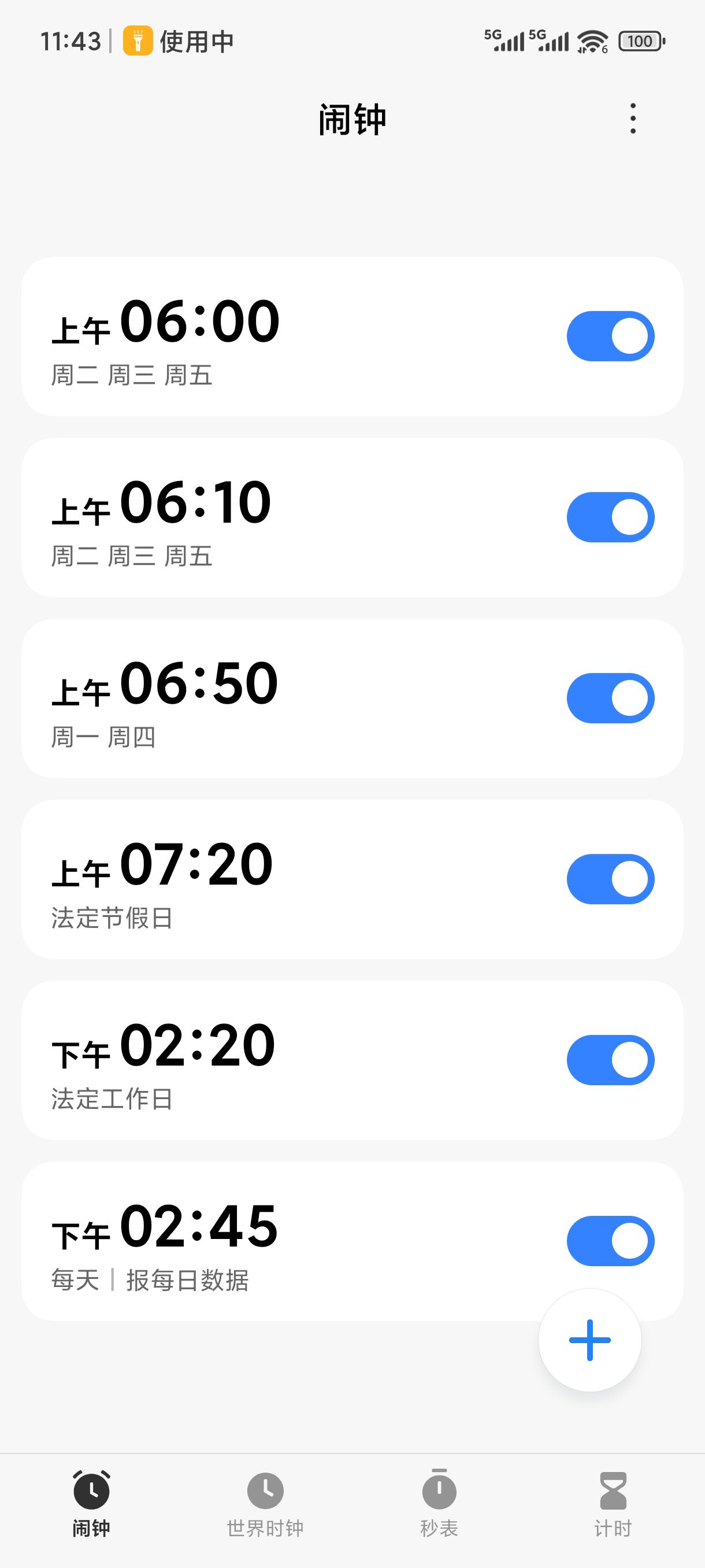Open the 上午 06:00 alarm settings
Viewport: 705px width, 1568px height.
click(x=243, y=336)
